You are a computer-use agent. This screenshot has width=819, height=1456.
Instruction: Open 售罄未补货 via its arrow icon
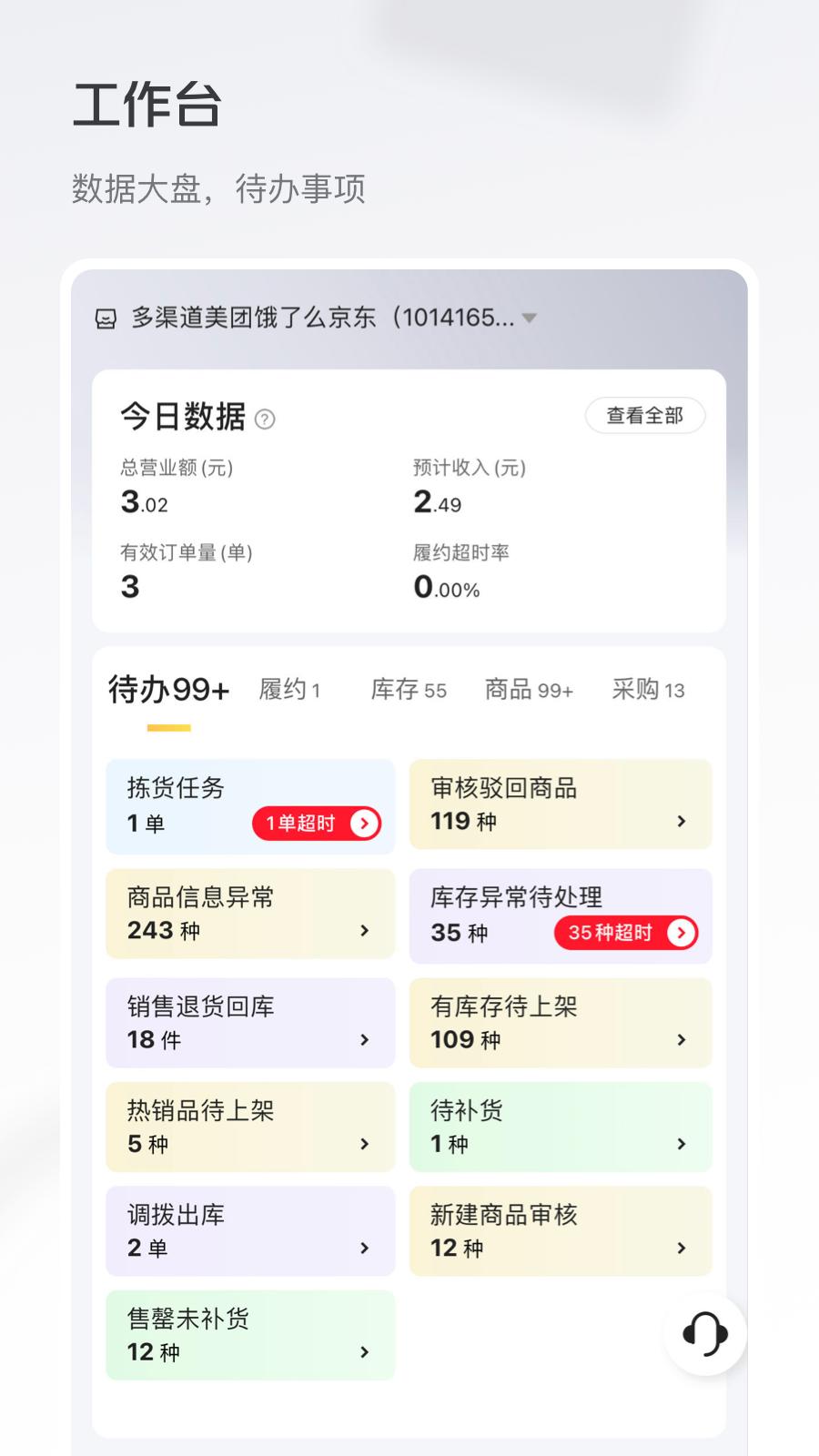[365, 1352]
